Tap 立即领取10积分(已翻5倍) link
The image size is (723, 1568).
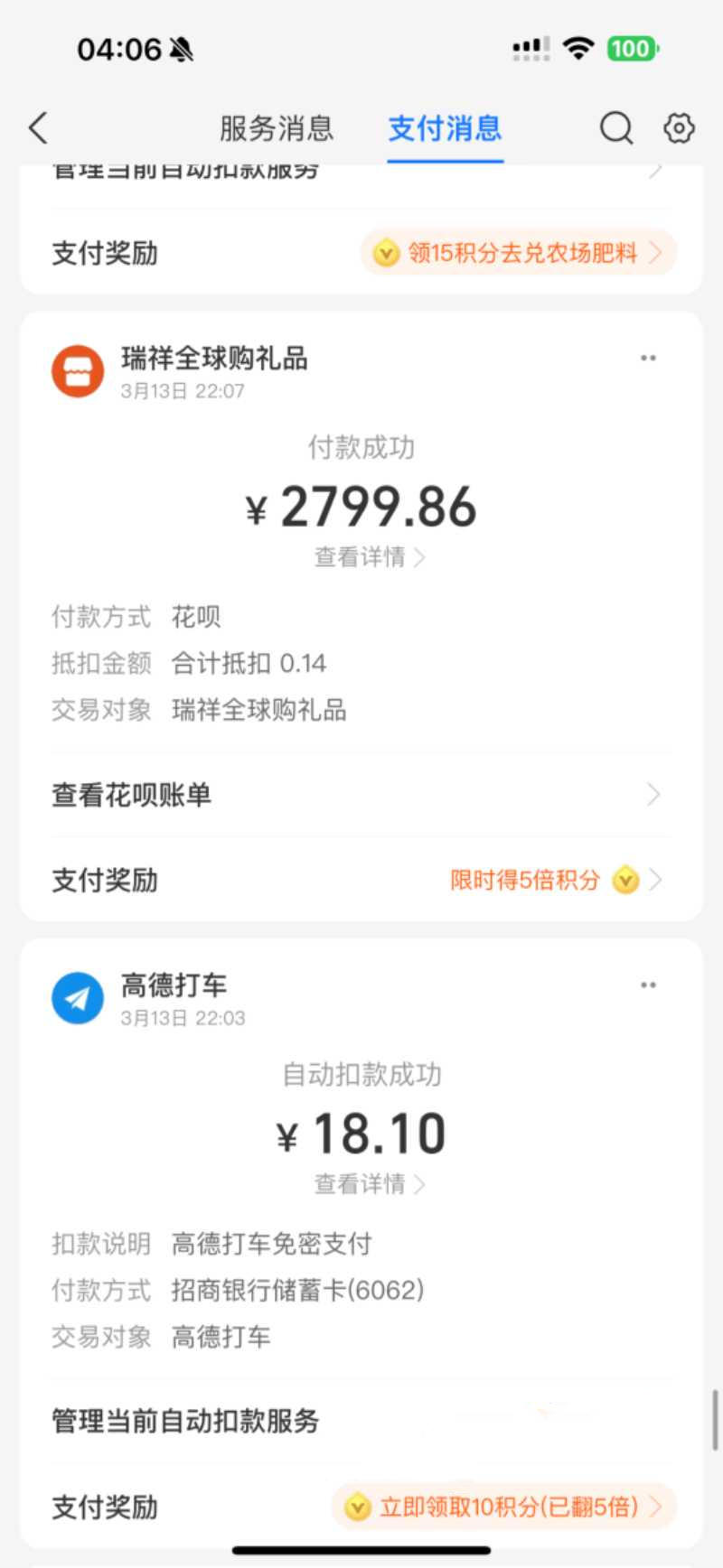(506, 1507)
